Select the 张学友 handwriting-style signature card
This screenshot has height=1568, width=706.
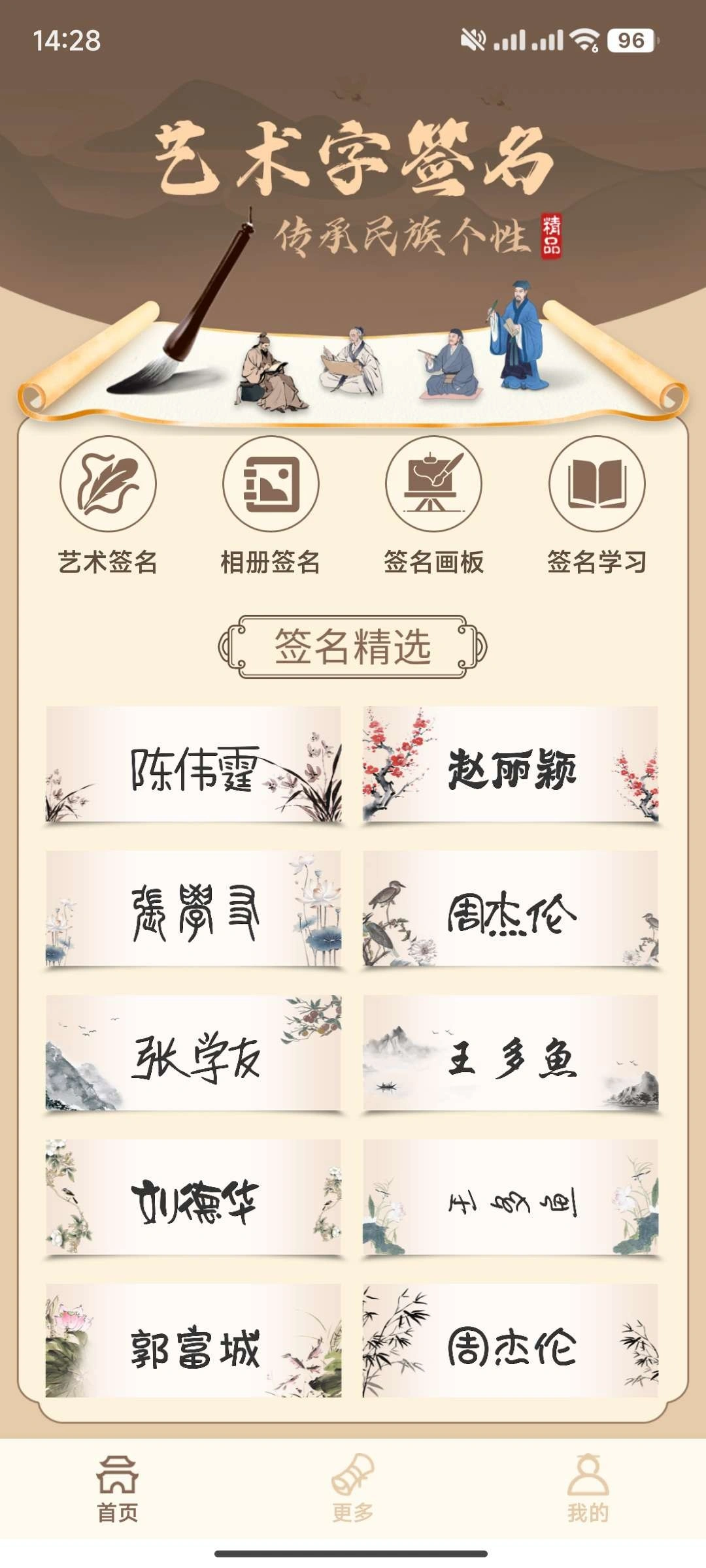(193, 1053)
